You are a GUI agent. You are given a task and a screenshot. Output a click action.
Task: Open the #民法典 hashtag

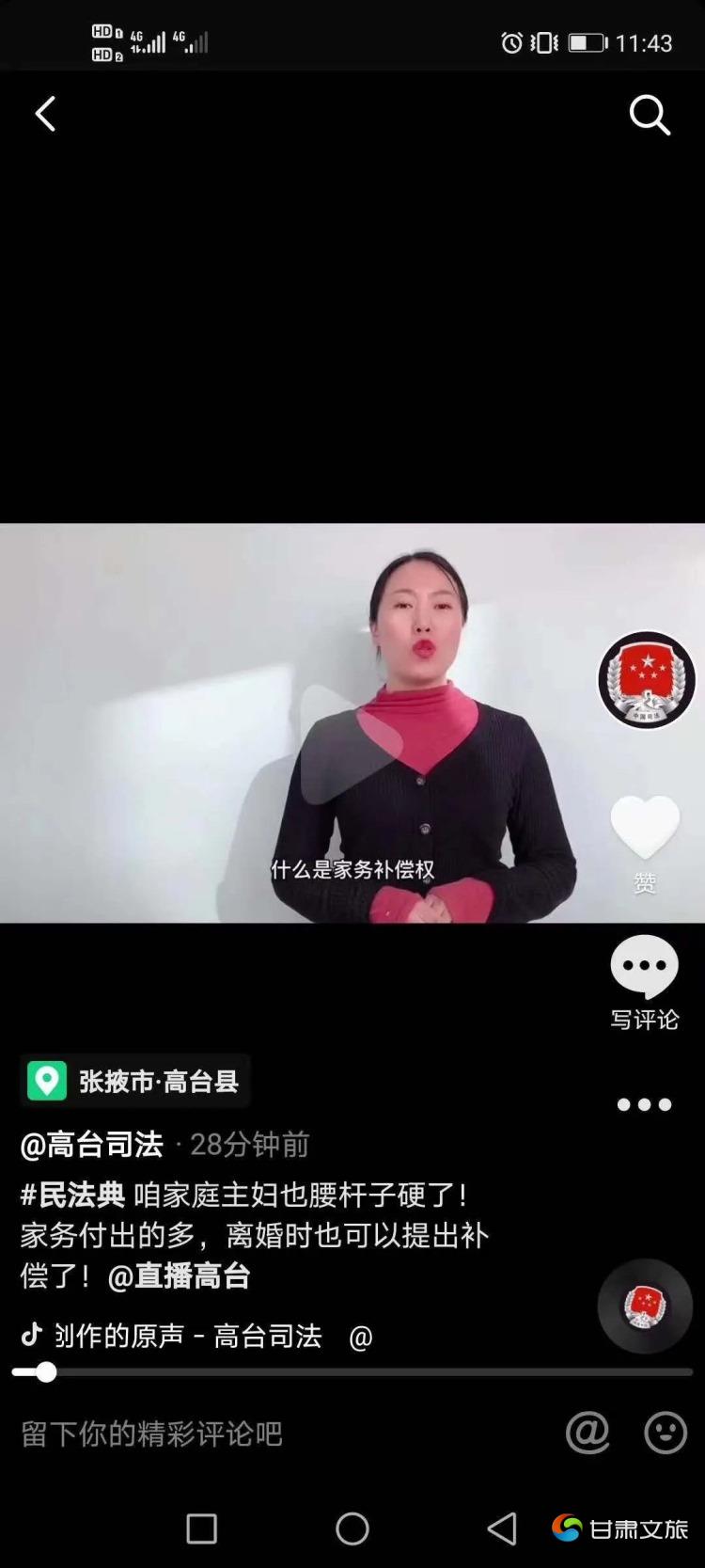pos(73,1195)
